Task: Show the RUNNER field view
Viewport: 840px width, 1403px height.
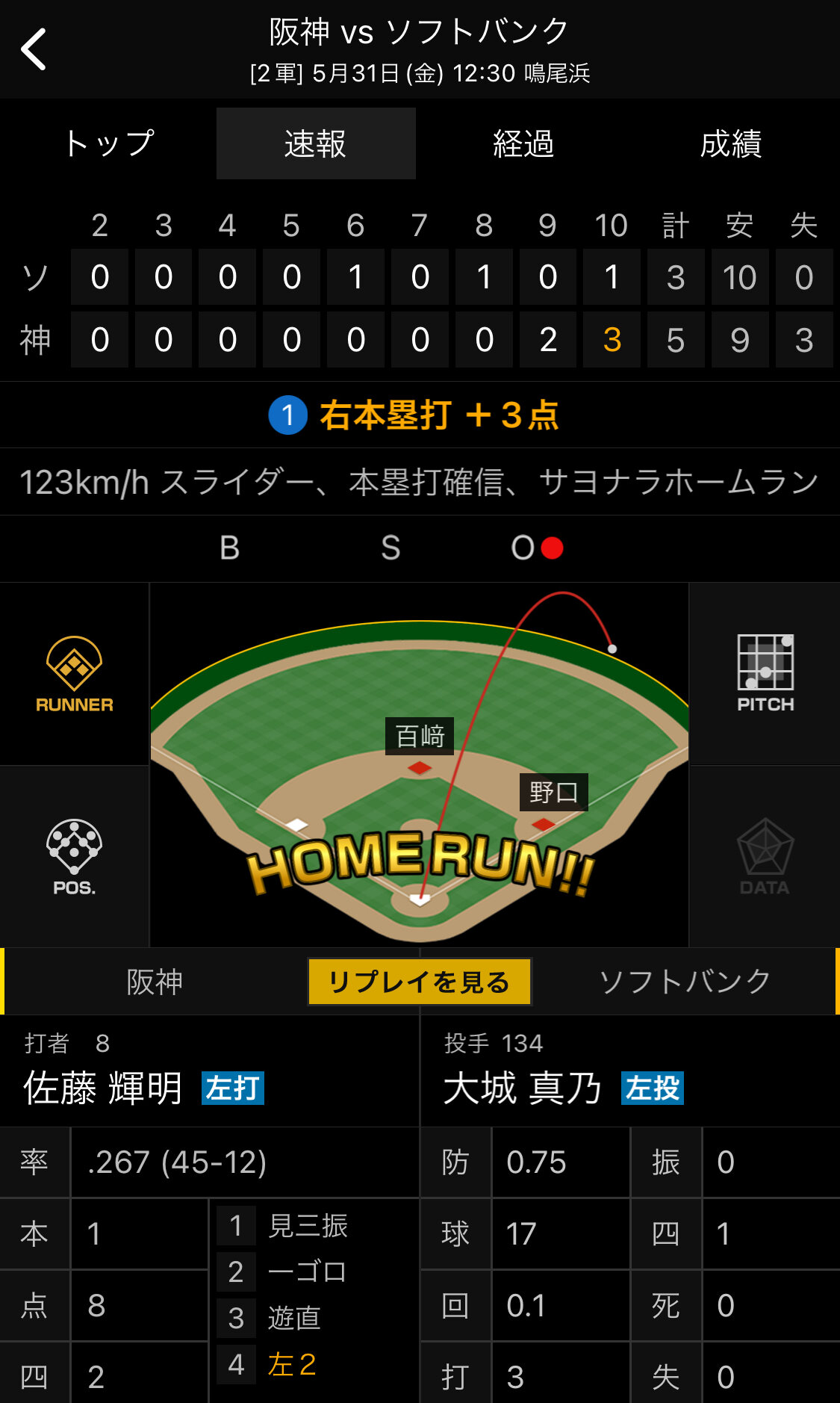Action: [75, 674]
